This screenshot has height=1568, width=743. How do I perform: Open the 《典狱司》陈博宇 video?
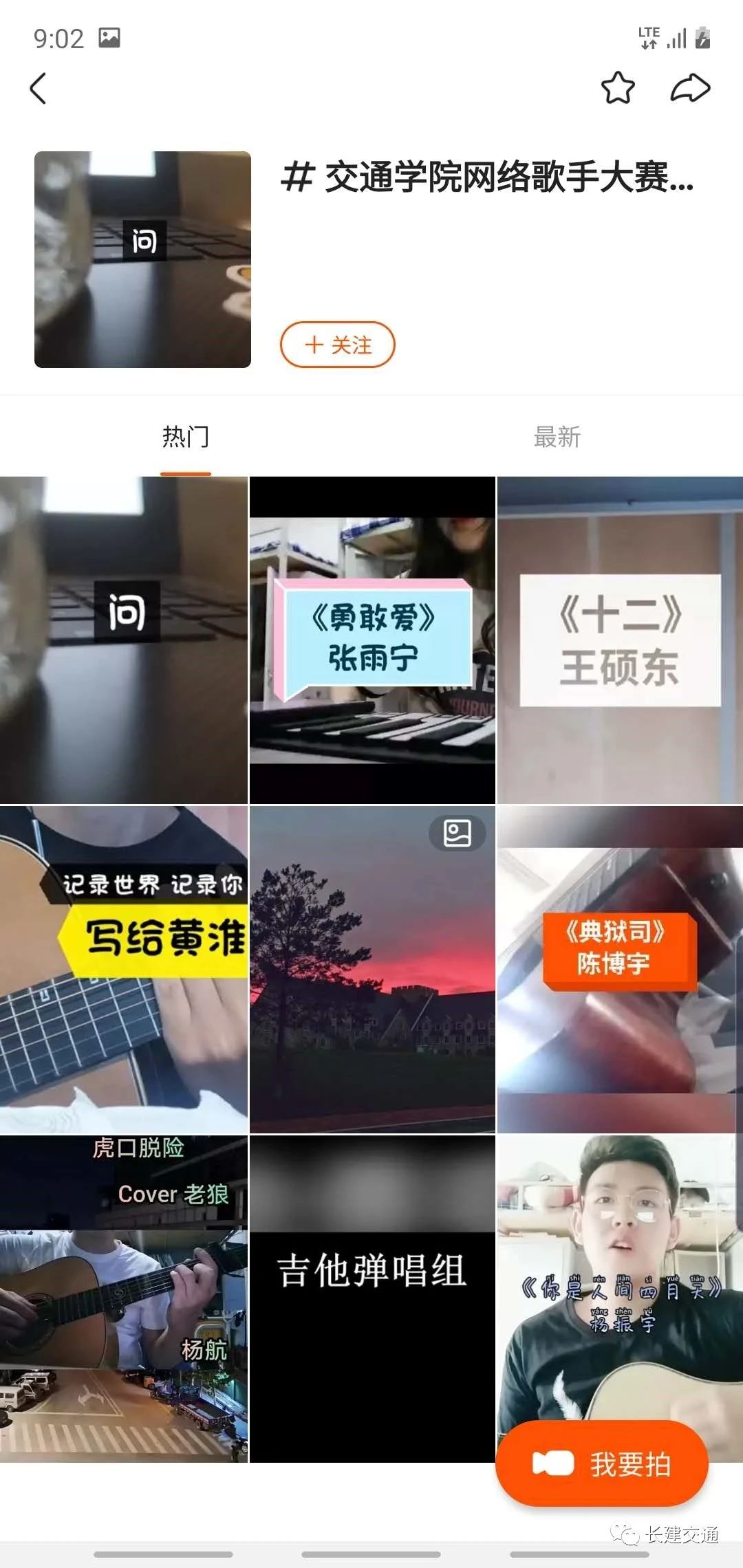coord(620,970)
